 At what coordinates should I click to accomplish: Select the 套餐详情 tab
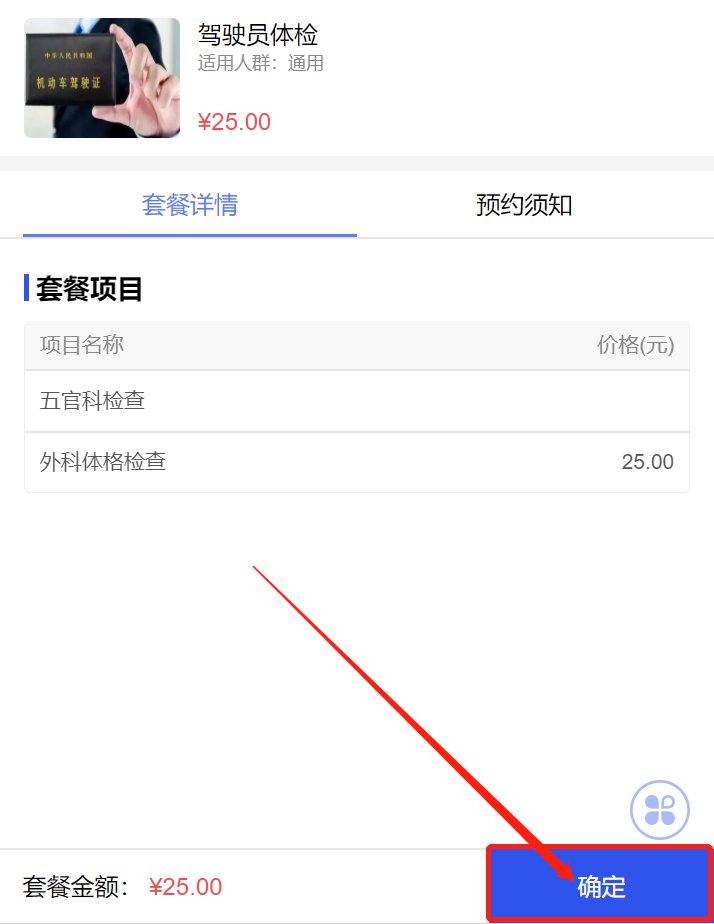(190, 205)
